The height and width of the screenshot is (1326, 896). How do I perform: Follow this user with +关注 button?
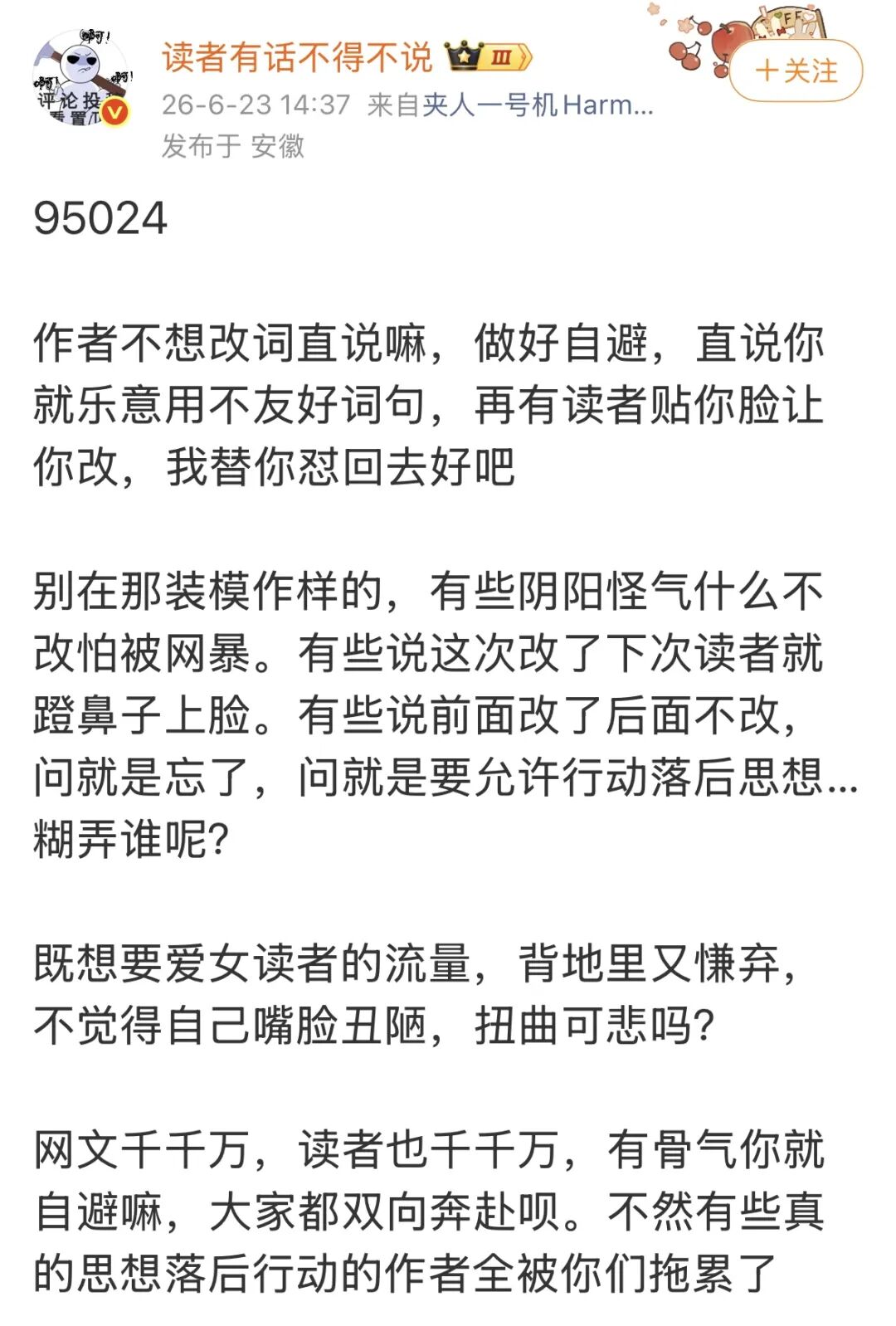(x=796, y=71)
